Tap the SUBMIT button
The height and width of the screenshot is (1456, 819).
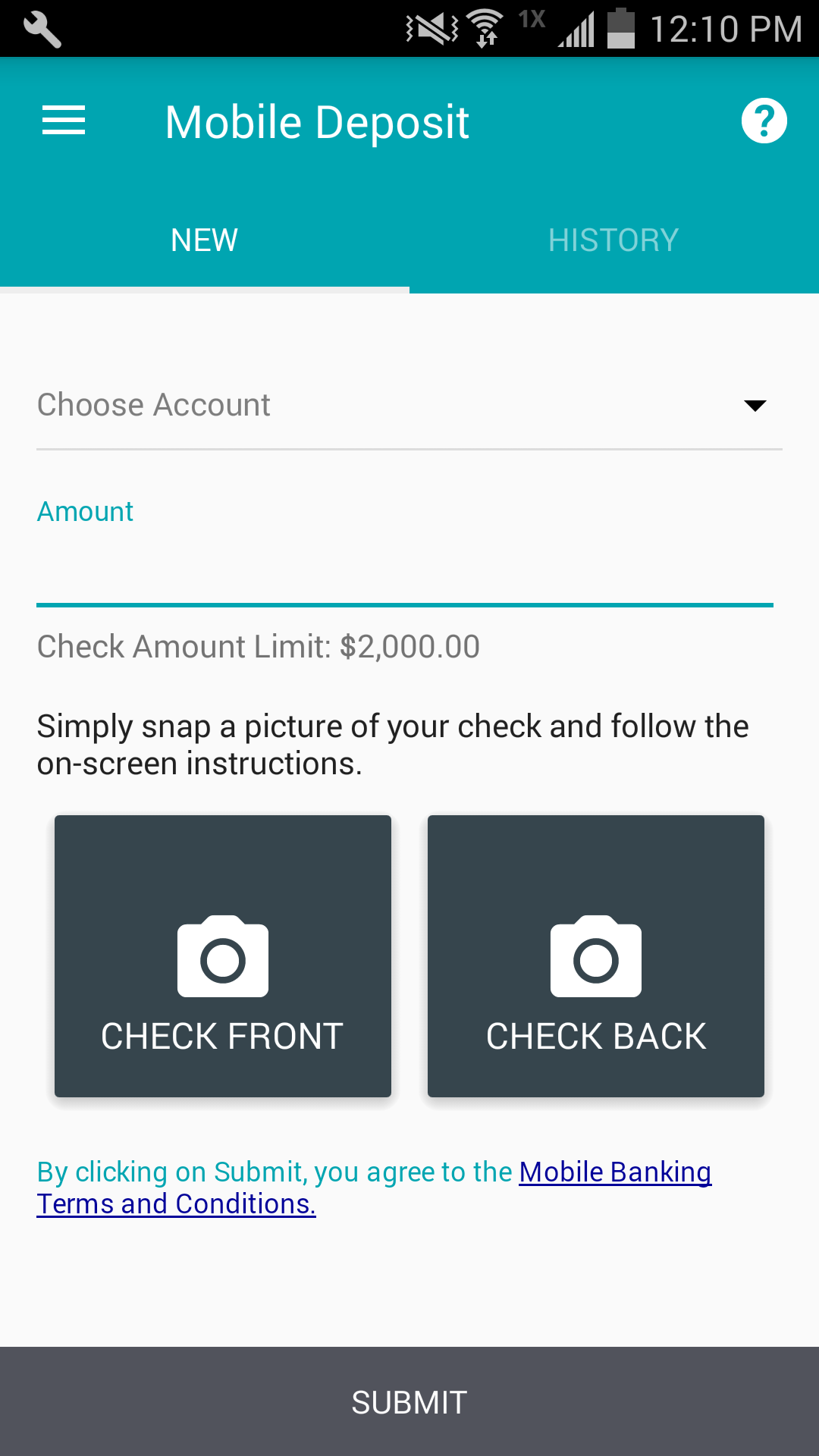tap(409, 1401)
